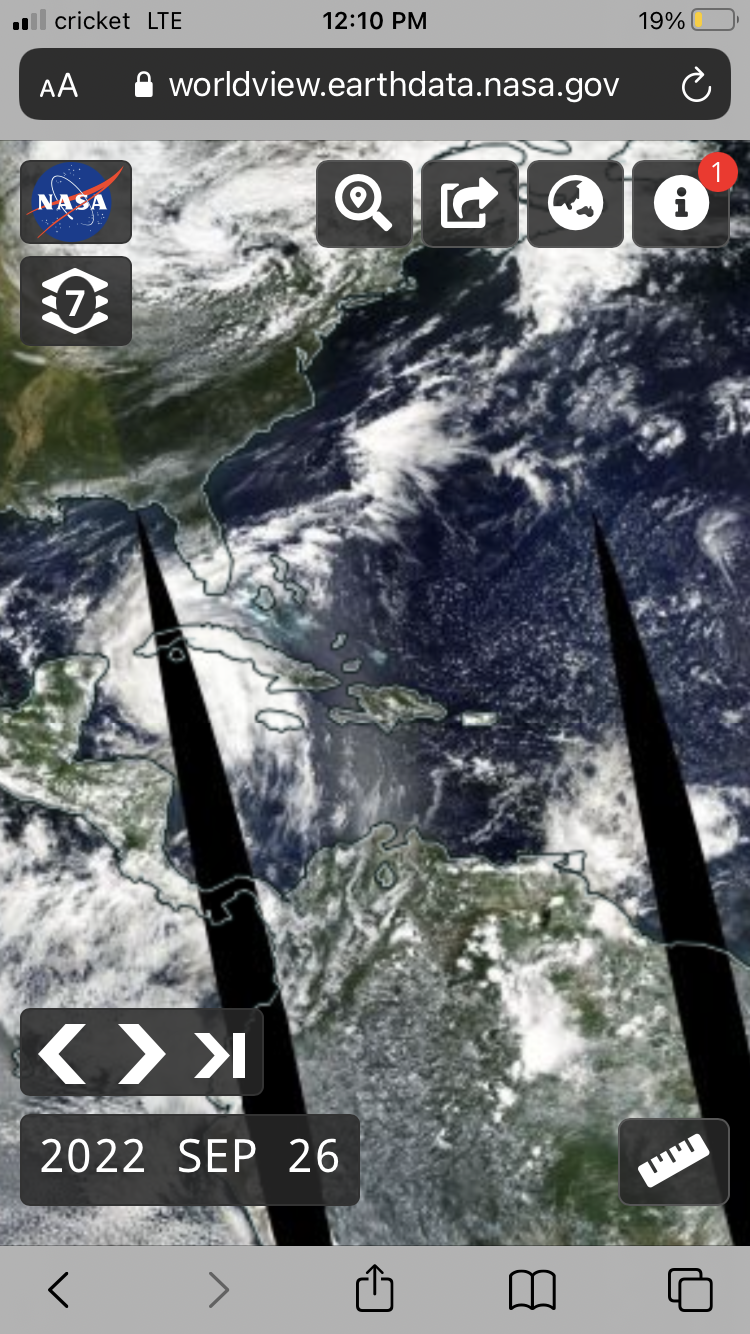The height and width of the screenshot is (1334, 750).
Task: Open the AA text size menu
Action: [59, 86]
